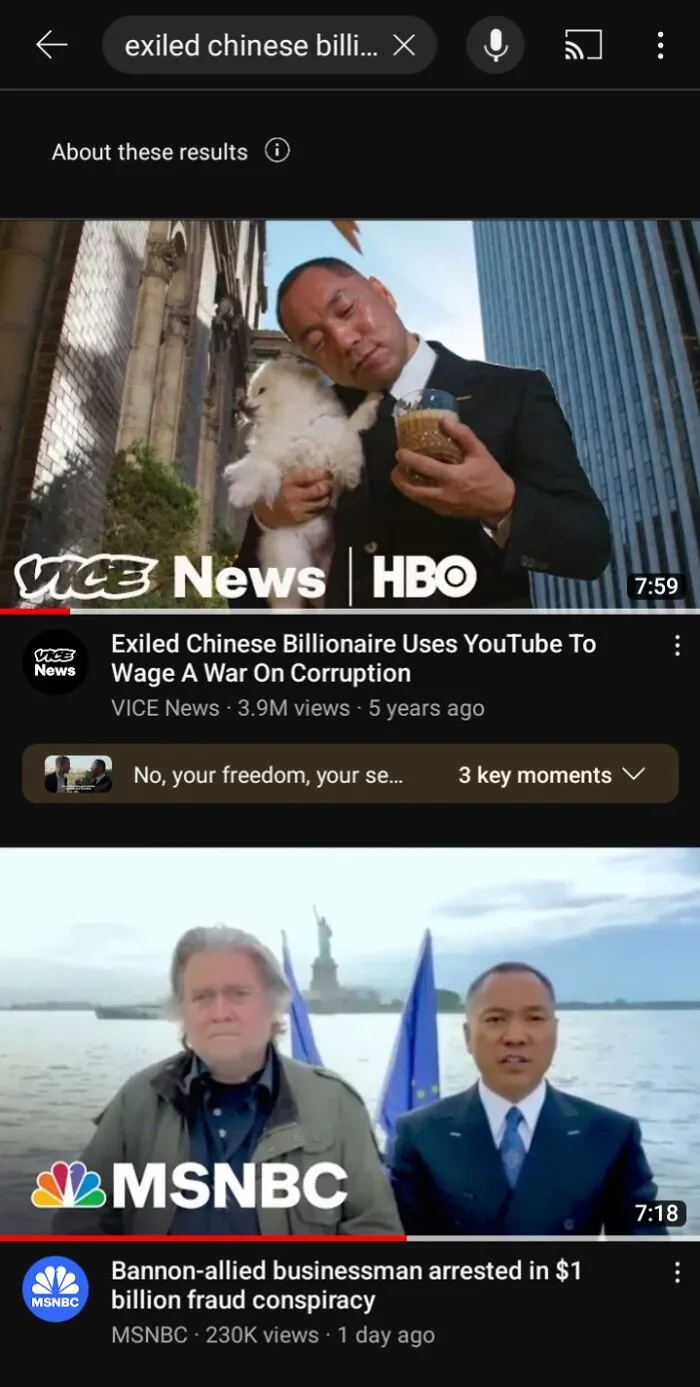The image size is (700, 1387).
Task: Open the MSNBC channel avatar
Action: tap(55, 1289)
